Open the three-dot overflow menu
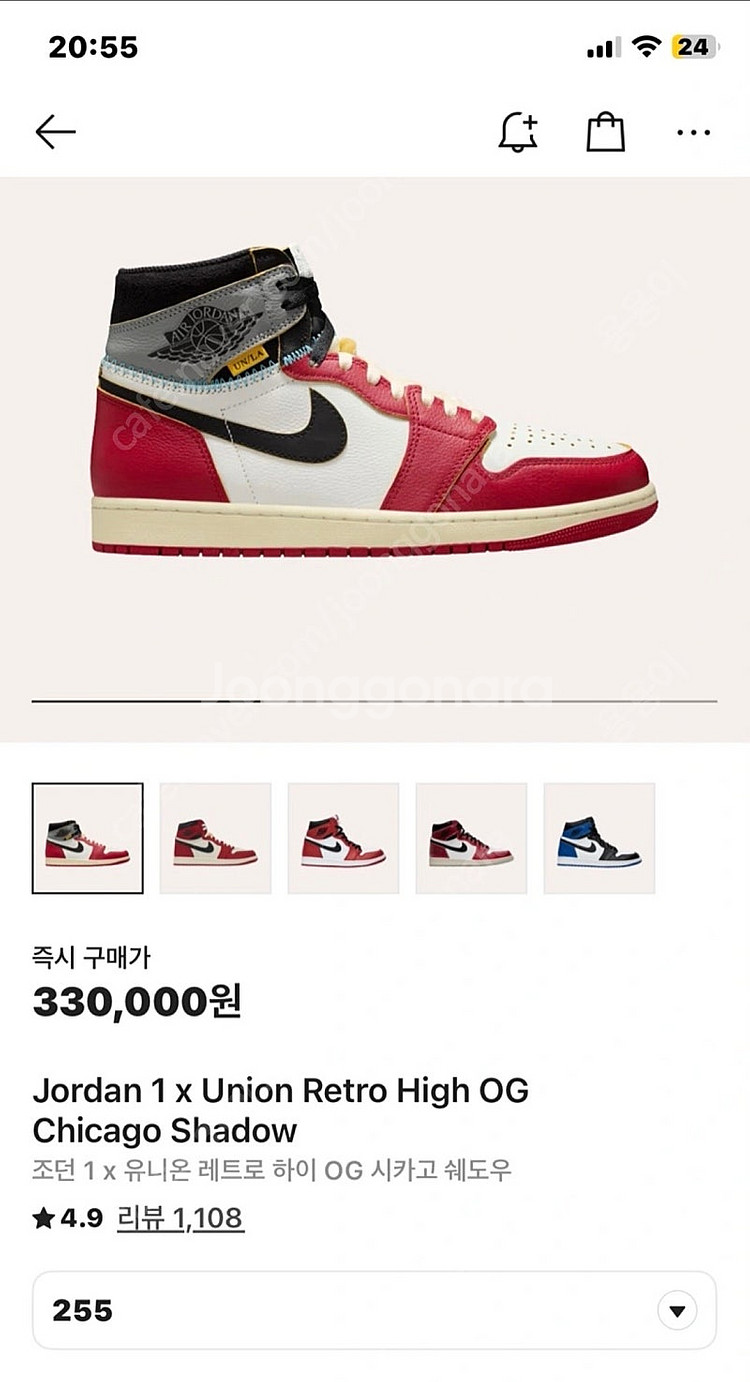The height and width of the screenshot is (1382, 750). [x=693, y=132]
